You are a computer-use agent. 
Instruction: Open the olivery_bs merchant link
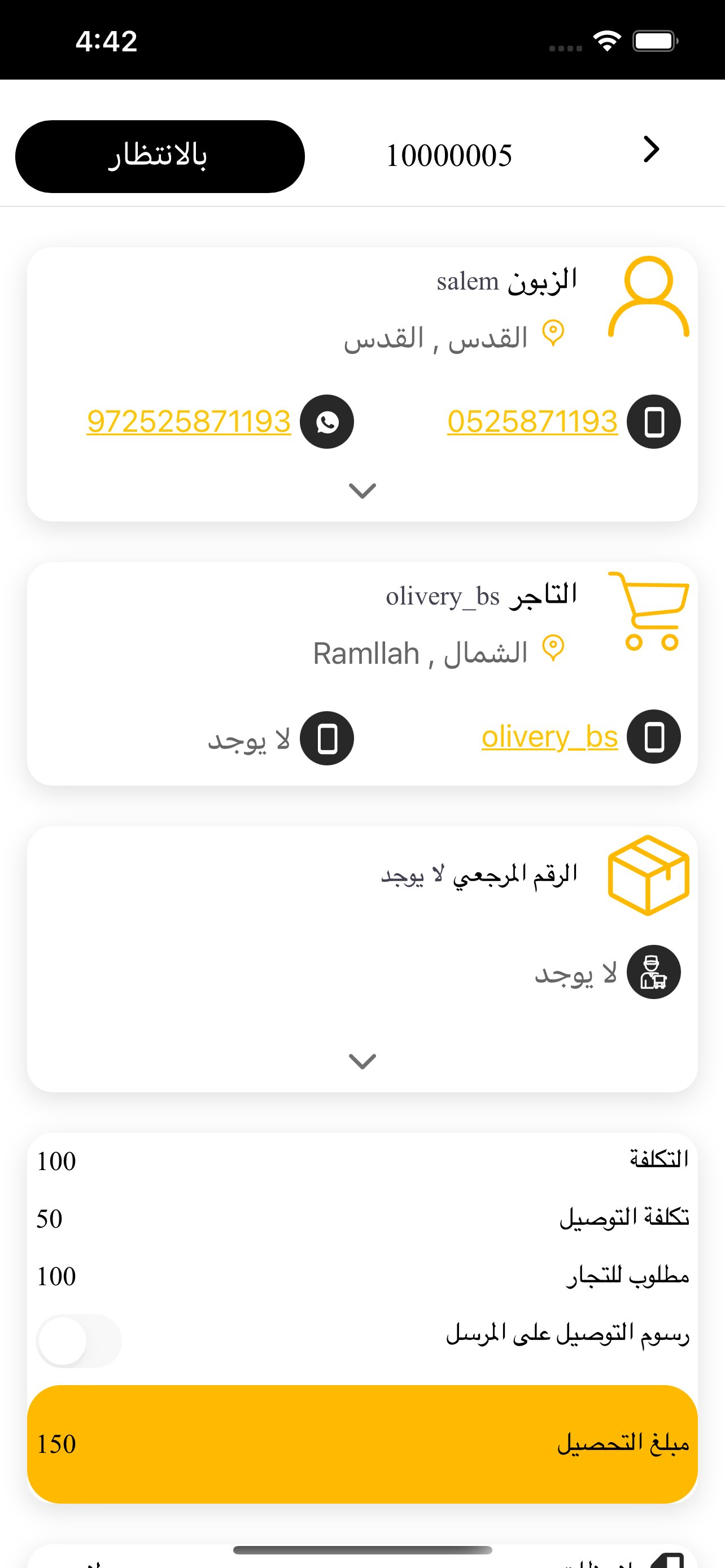pos(549,737)
